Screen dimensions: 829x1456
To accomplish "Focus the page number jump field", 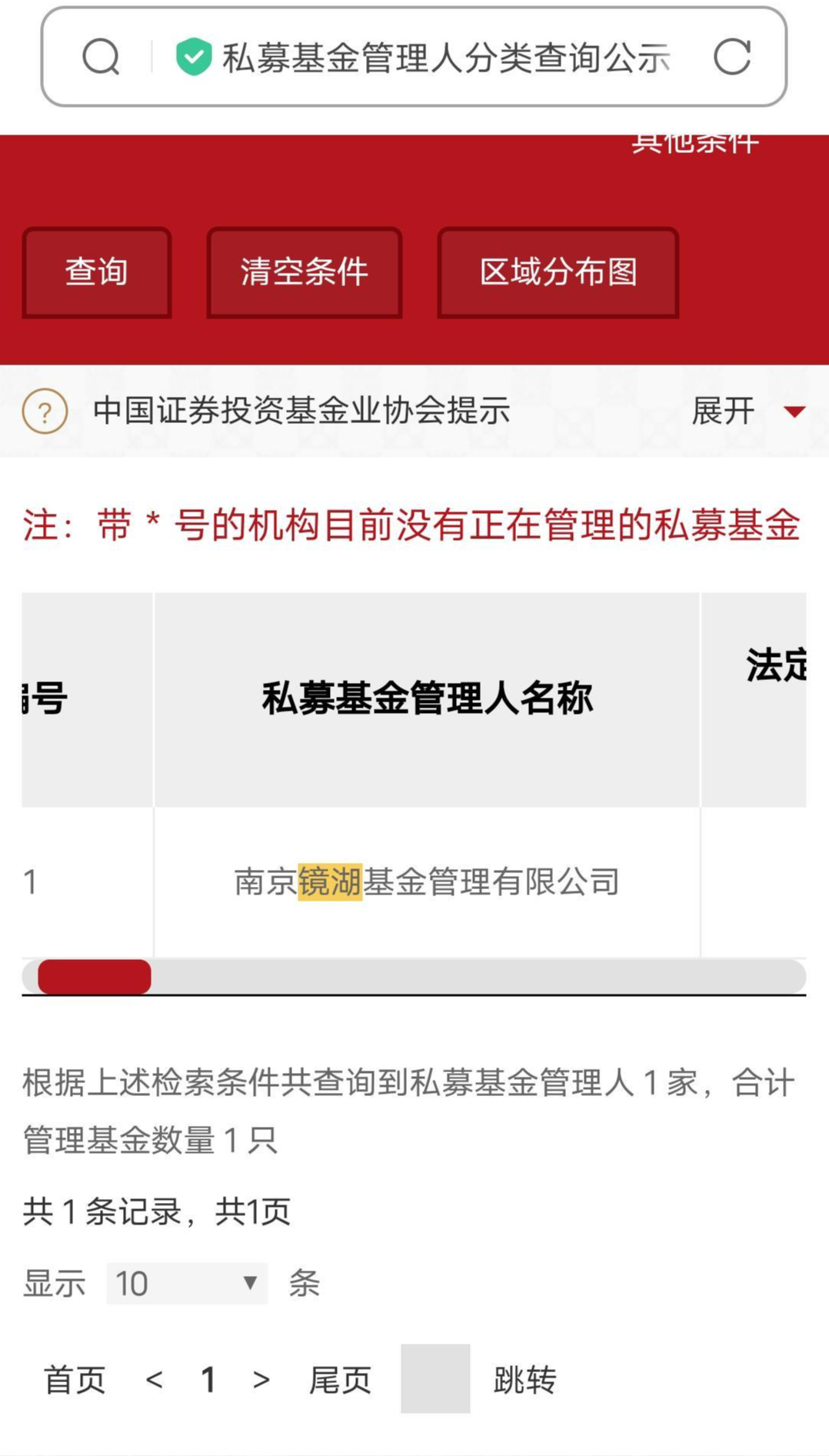I will click(x=435, y=1378).
